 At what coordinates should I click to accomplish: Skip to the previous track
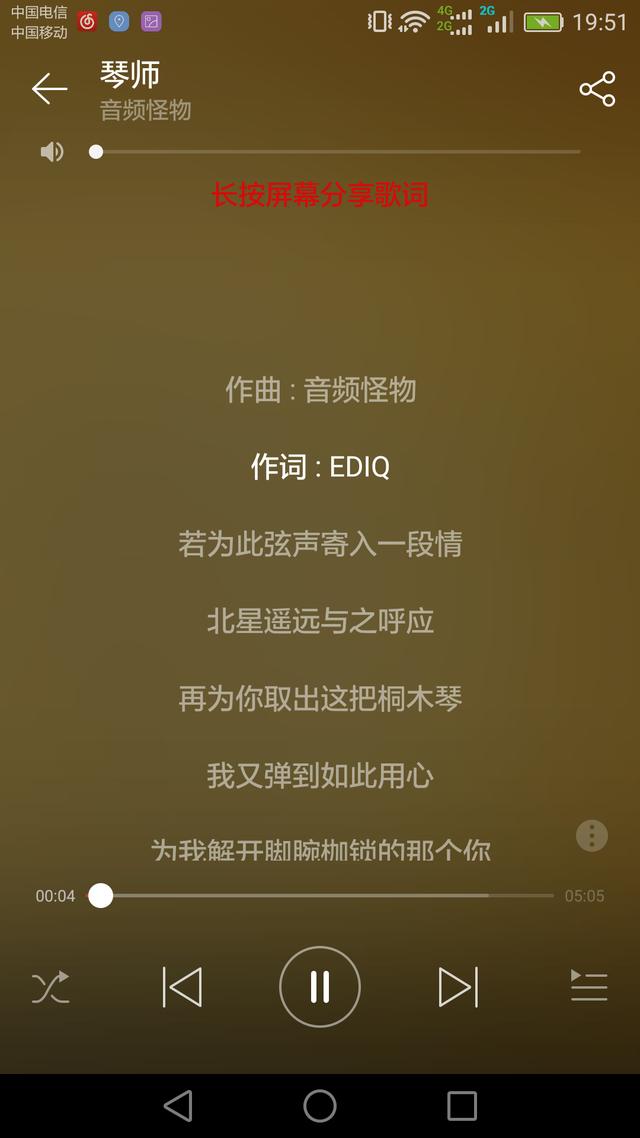tap(182, 987)
